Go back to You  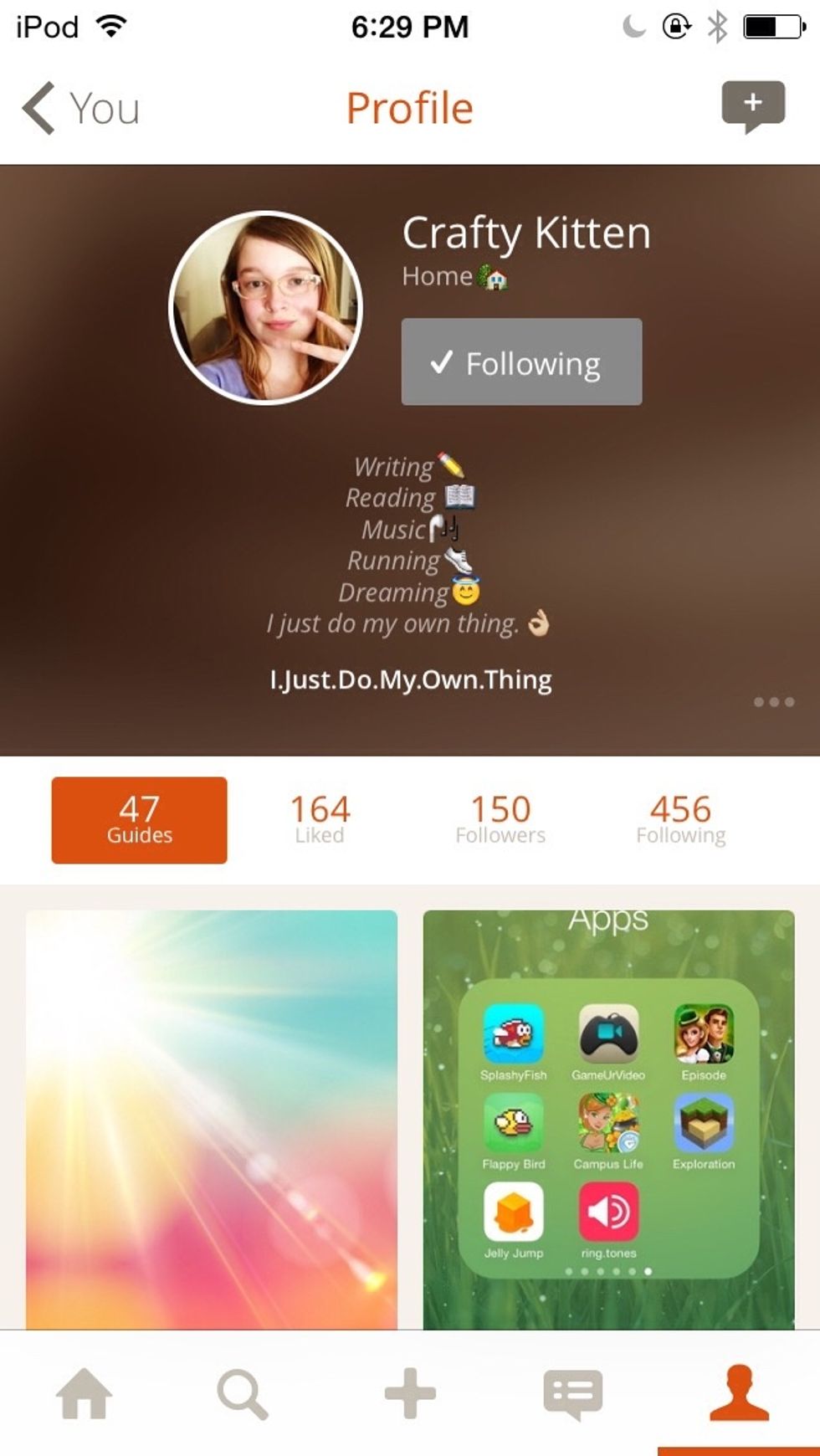79,108
